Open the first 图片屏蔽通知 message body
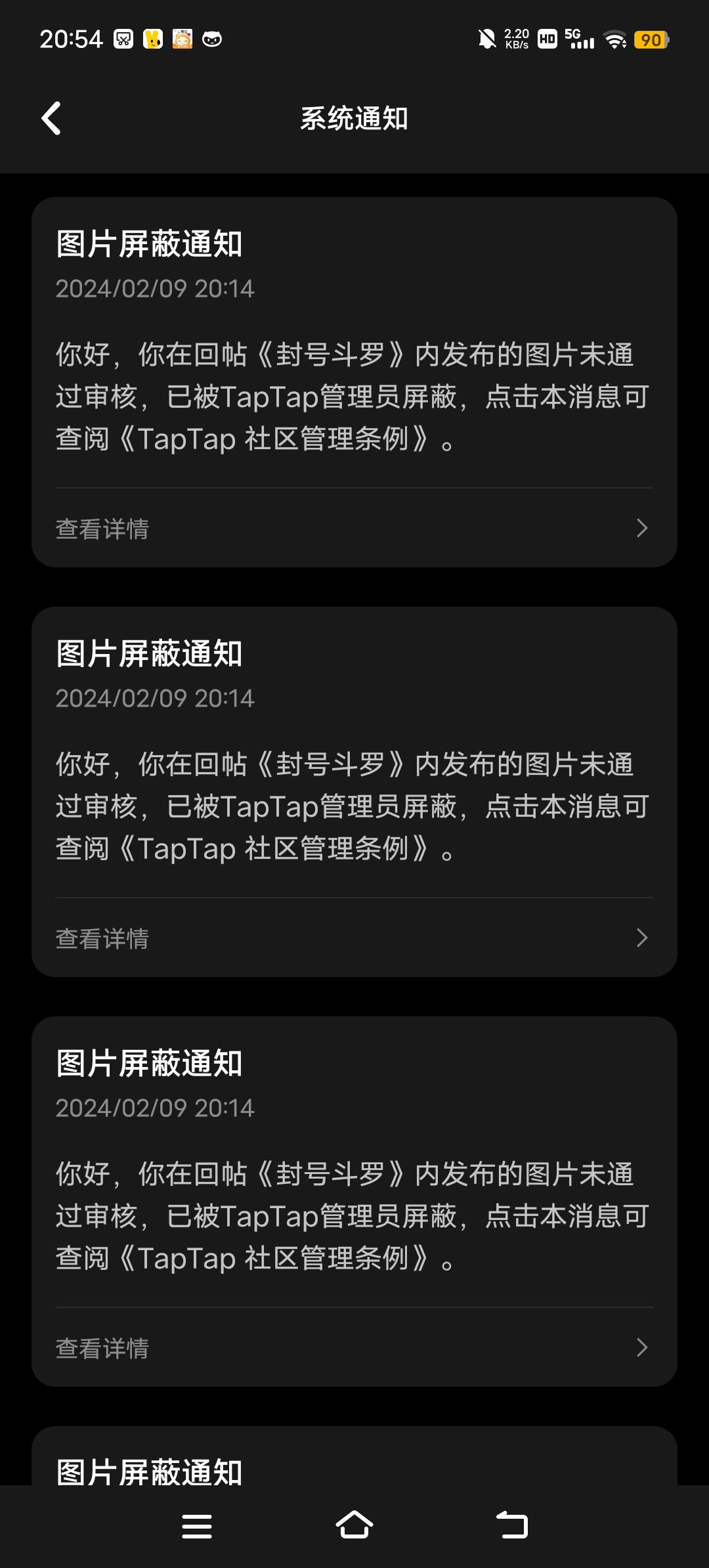Screen dimensions: 709x1568 pos(354,397)
